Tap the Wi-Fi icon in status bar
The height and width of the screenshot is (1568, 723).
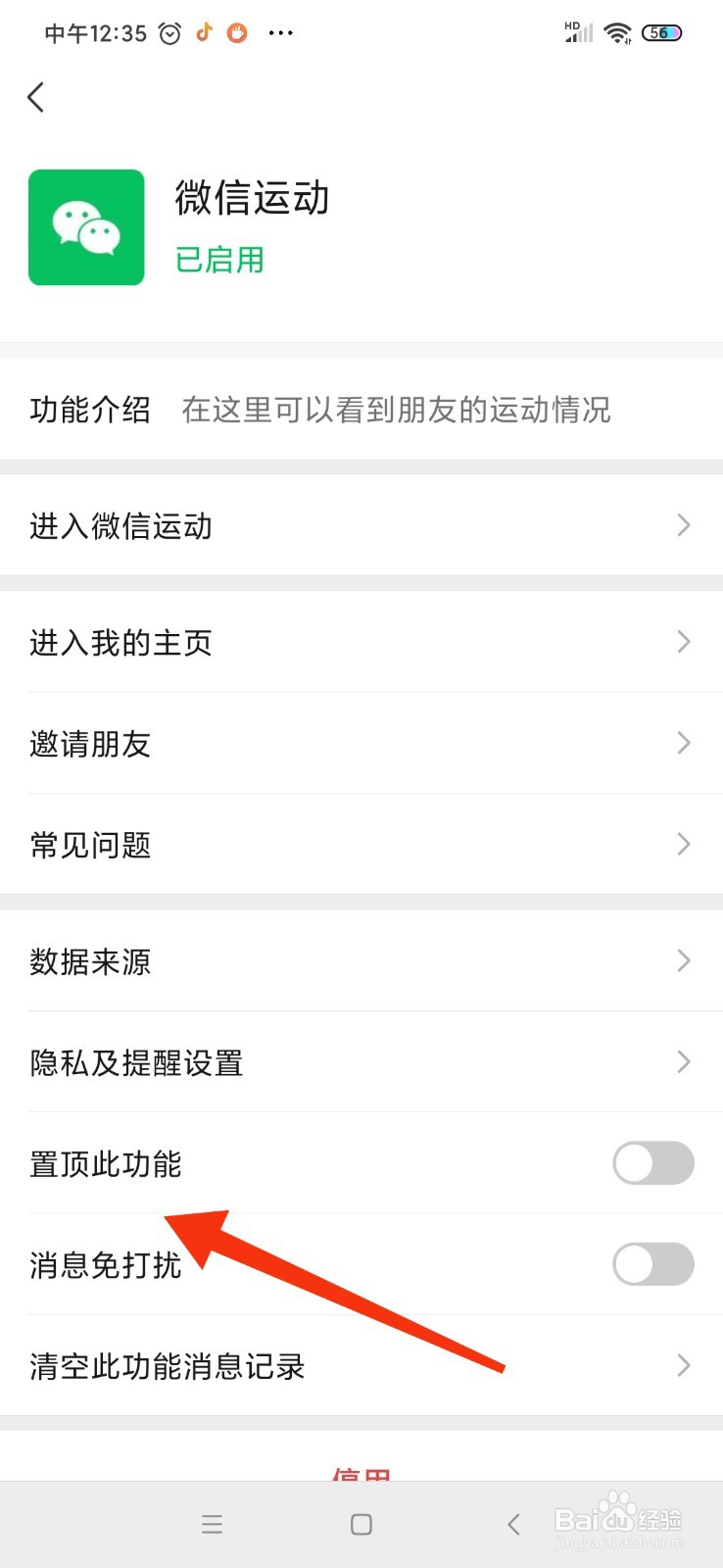pos(615,32)
